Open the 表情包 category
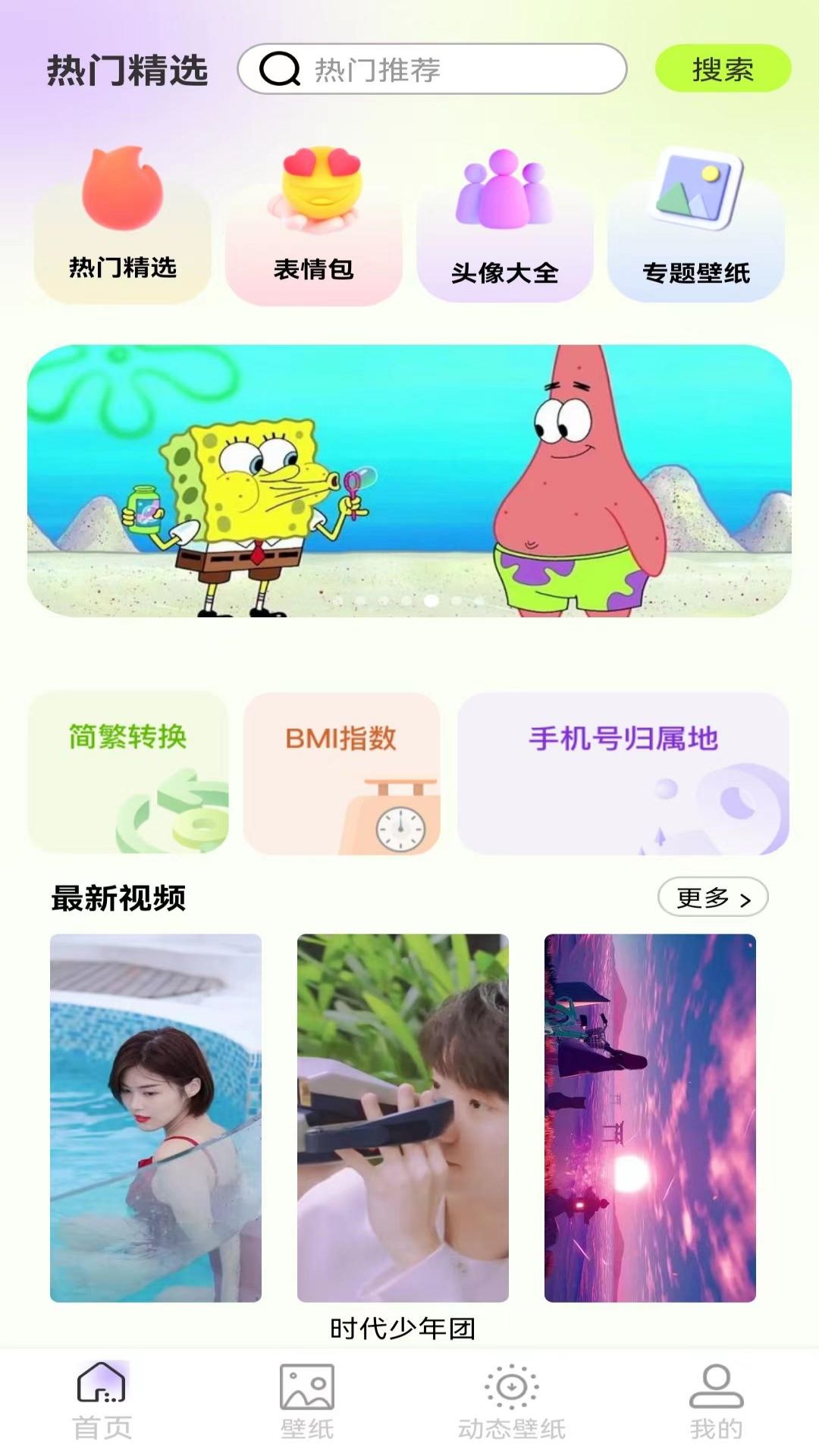This screenshot has width=819, height=1456. click(314, 226)
